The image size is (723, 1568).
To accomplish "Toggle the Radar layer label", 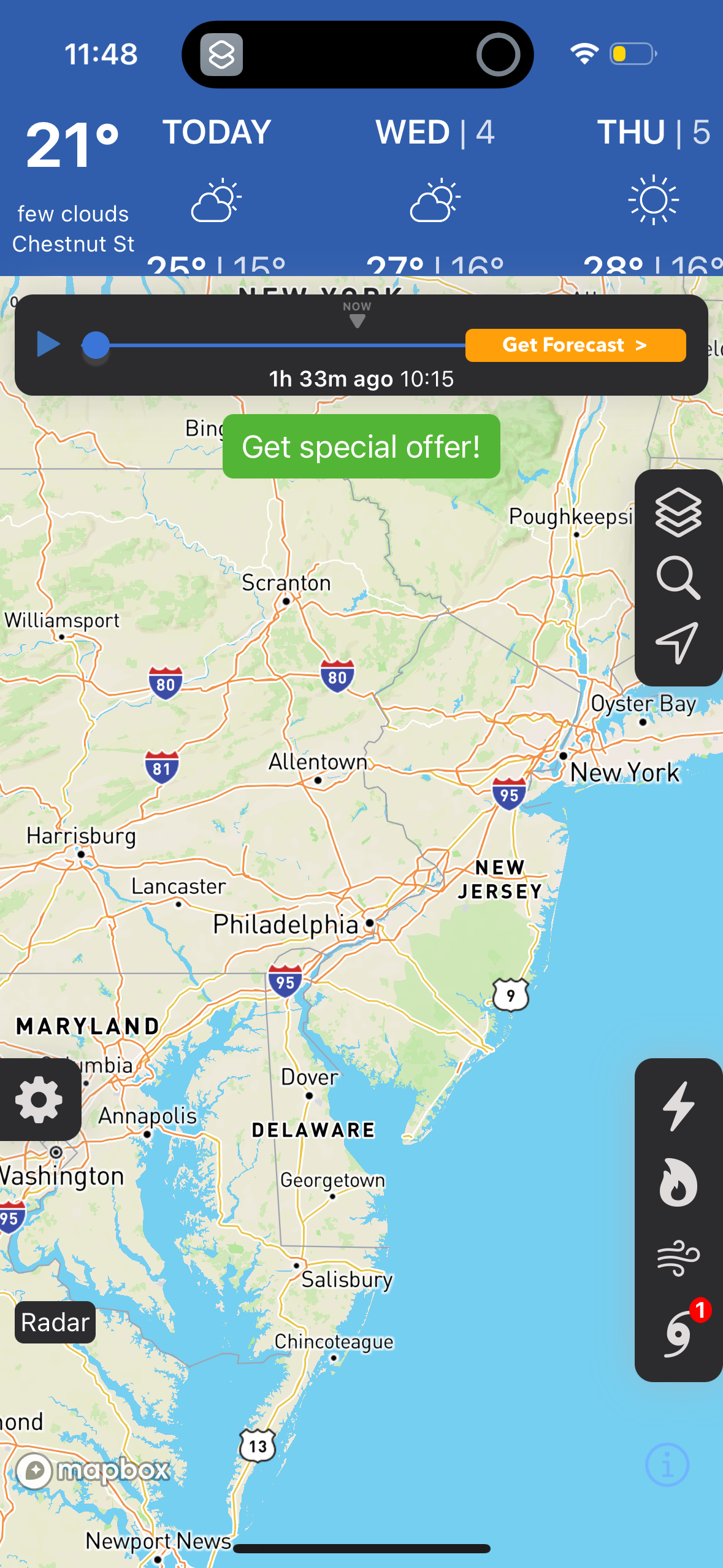I will click(x=54, y=1322).
